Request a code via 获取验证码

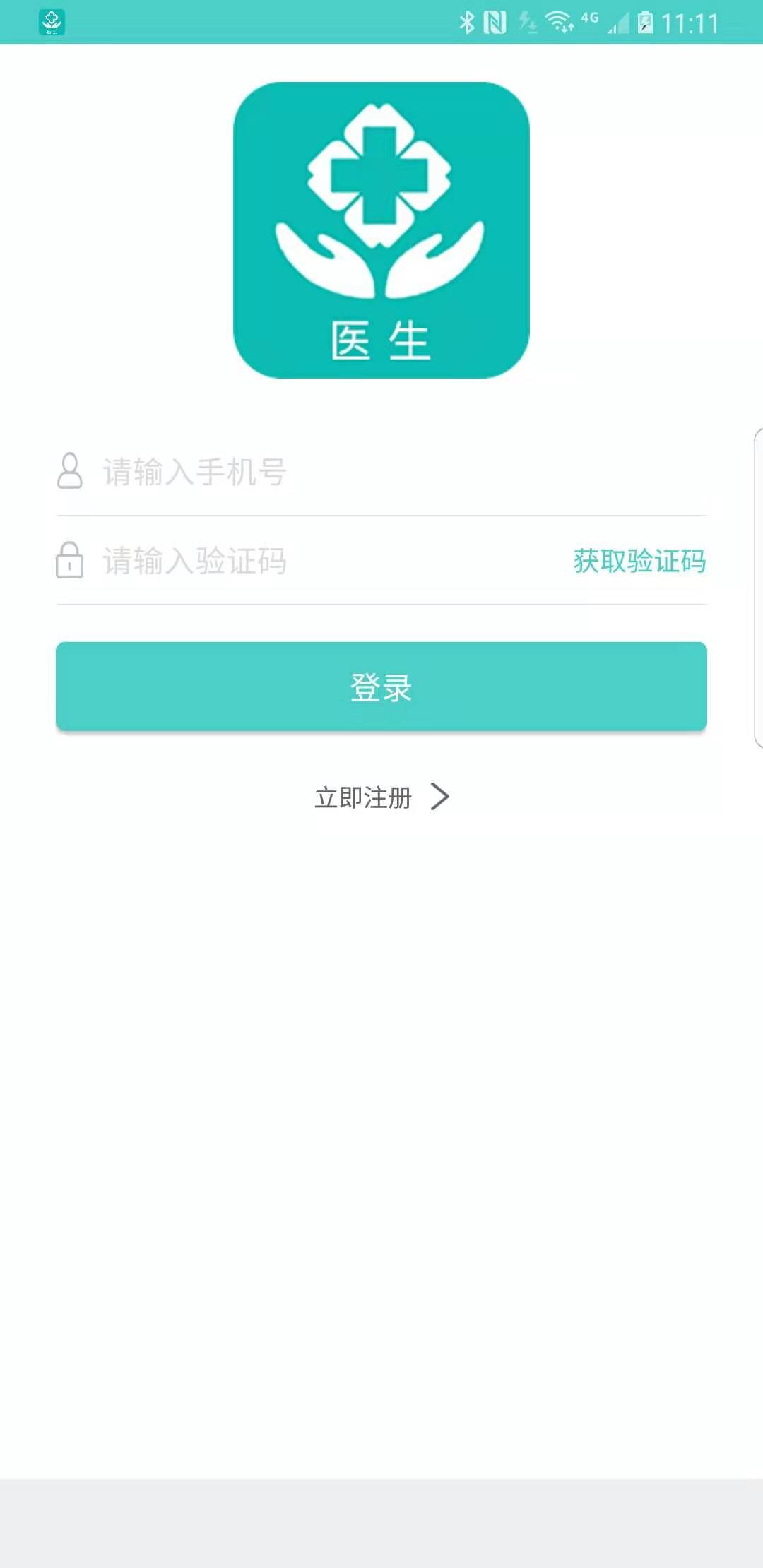pyautogui.click(x=639, y=562)
